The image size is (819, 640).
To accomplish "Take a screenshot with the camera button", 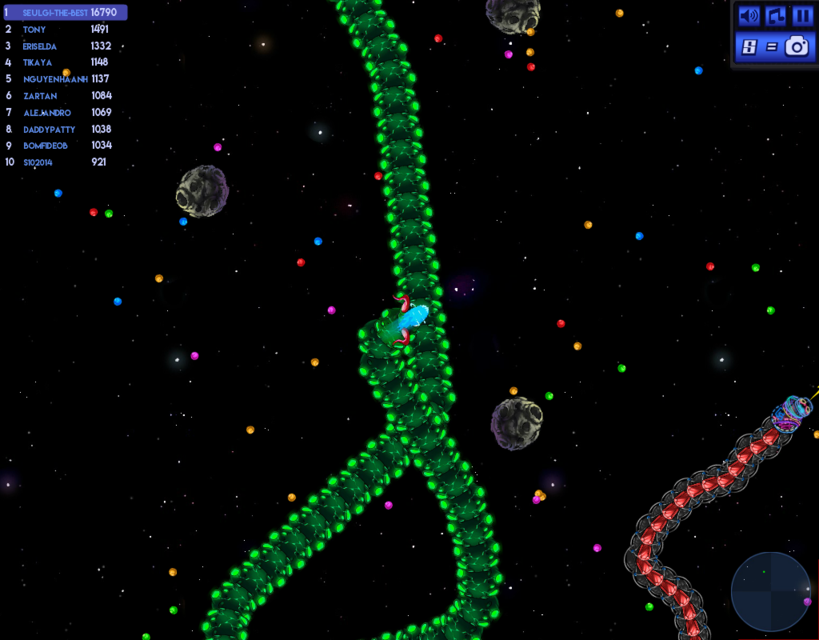I will [797, 46].
